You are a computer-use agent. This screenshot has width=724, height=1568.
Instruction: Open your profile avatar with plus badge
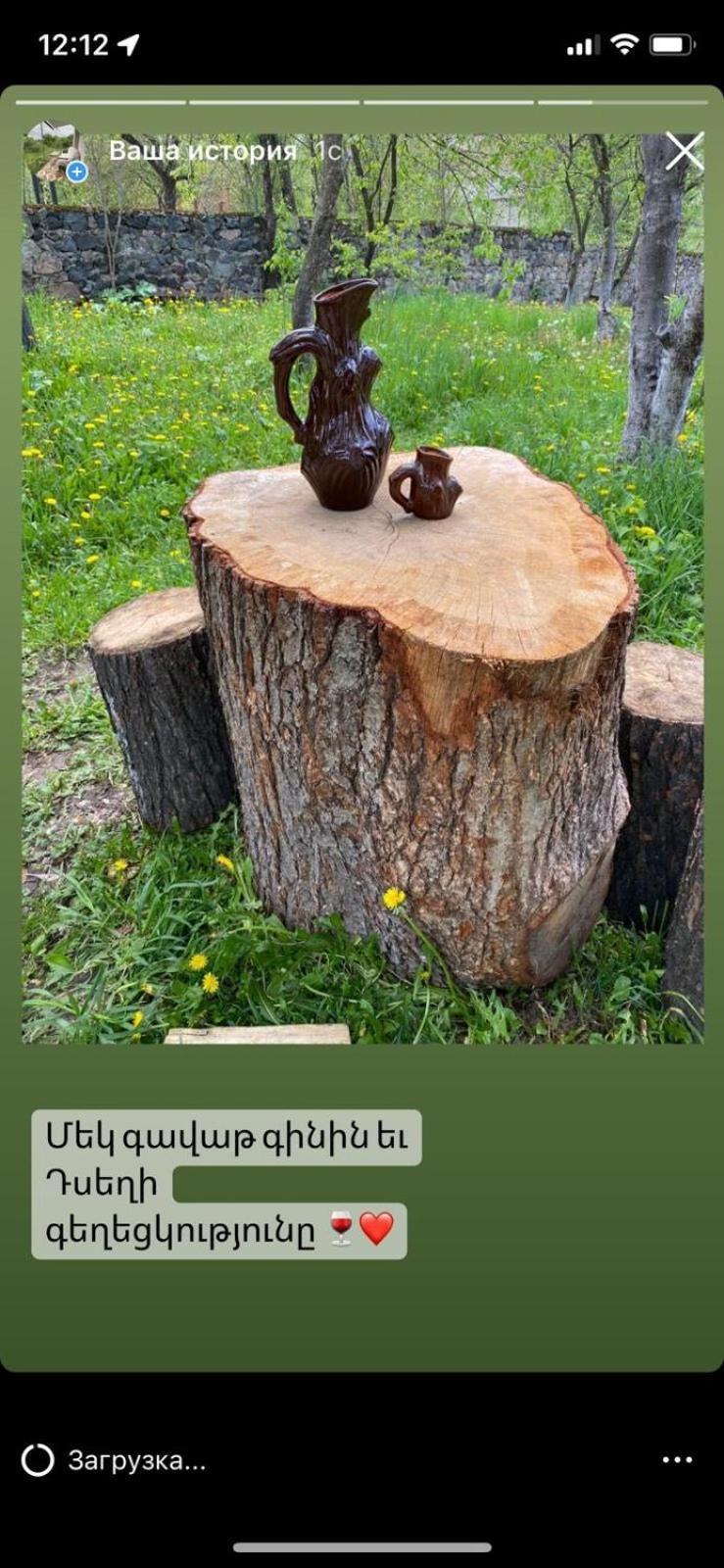coord(56,152)
